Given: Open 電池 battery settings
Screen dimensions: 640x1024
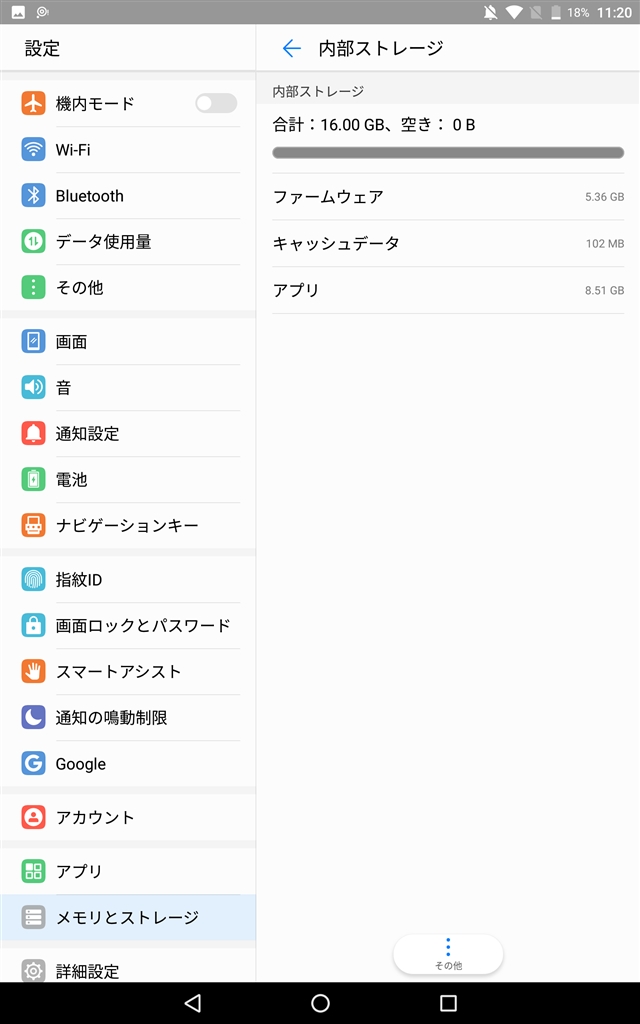Looking at the screenshot, I should click(x=128, y=480).
